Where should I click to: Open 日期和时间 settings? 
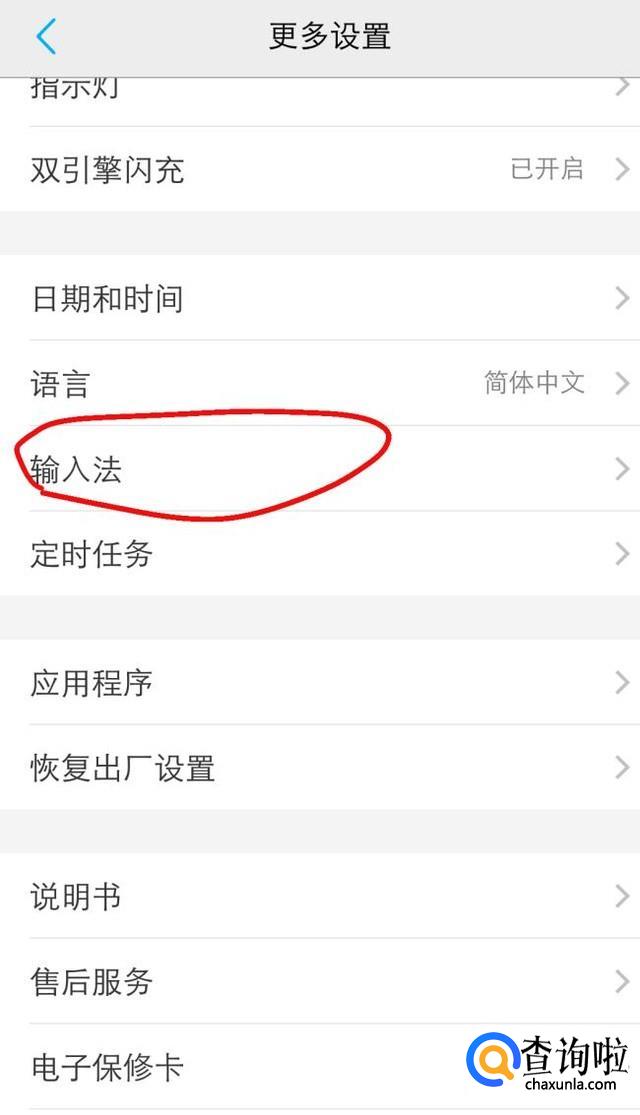320,298
